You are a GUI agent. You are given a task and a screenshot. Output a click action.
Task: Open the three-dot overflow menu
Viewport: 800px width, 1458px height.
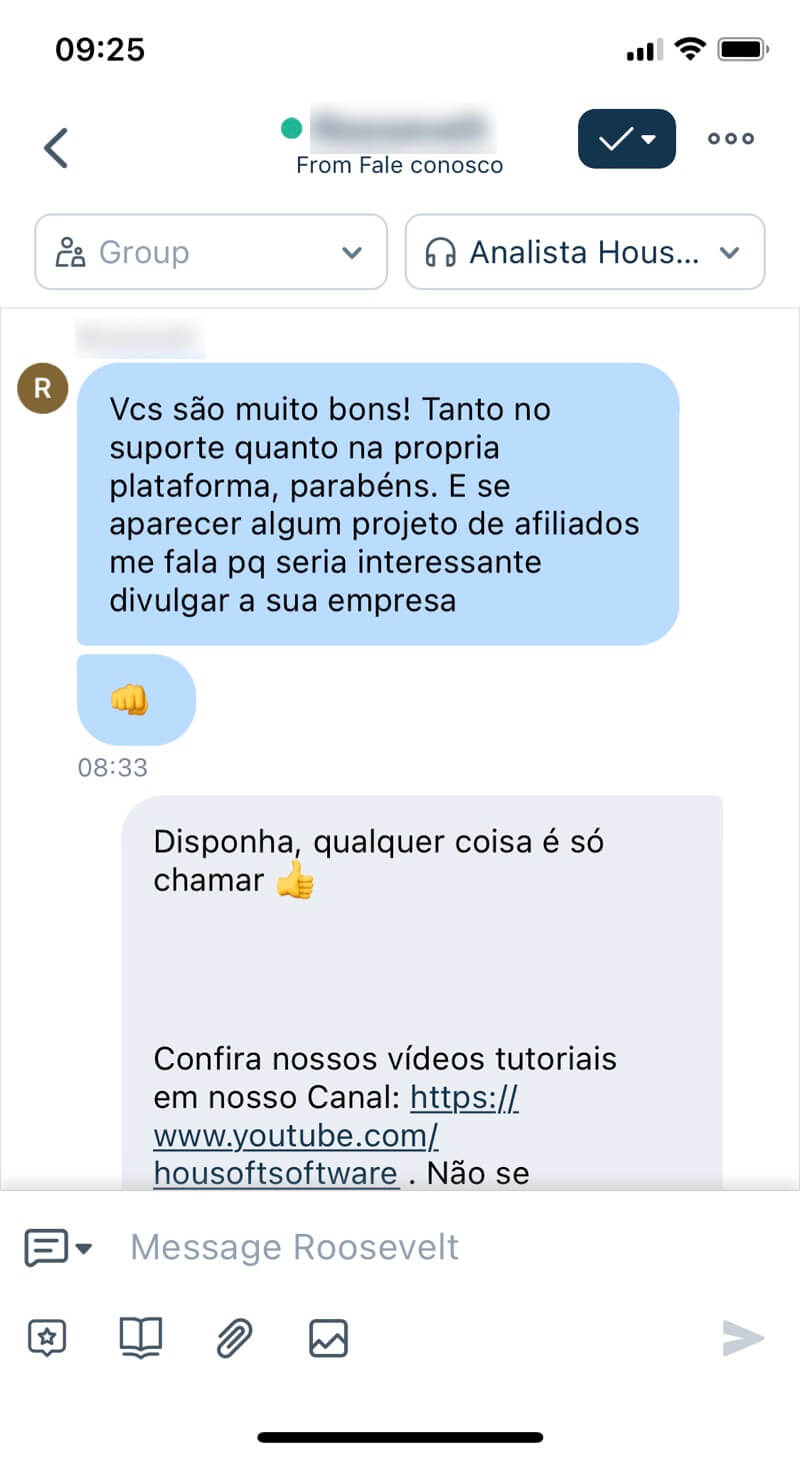tap(730, 139)
